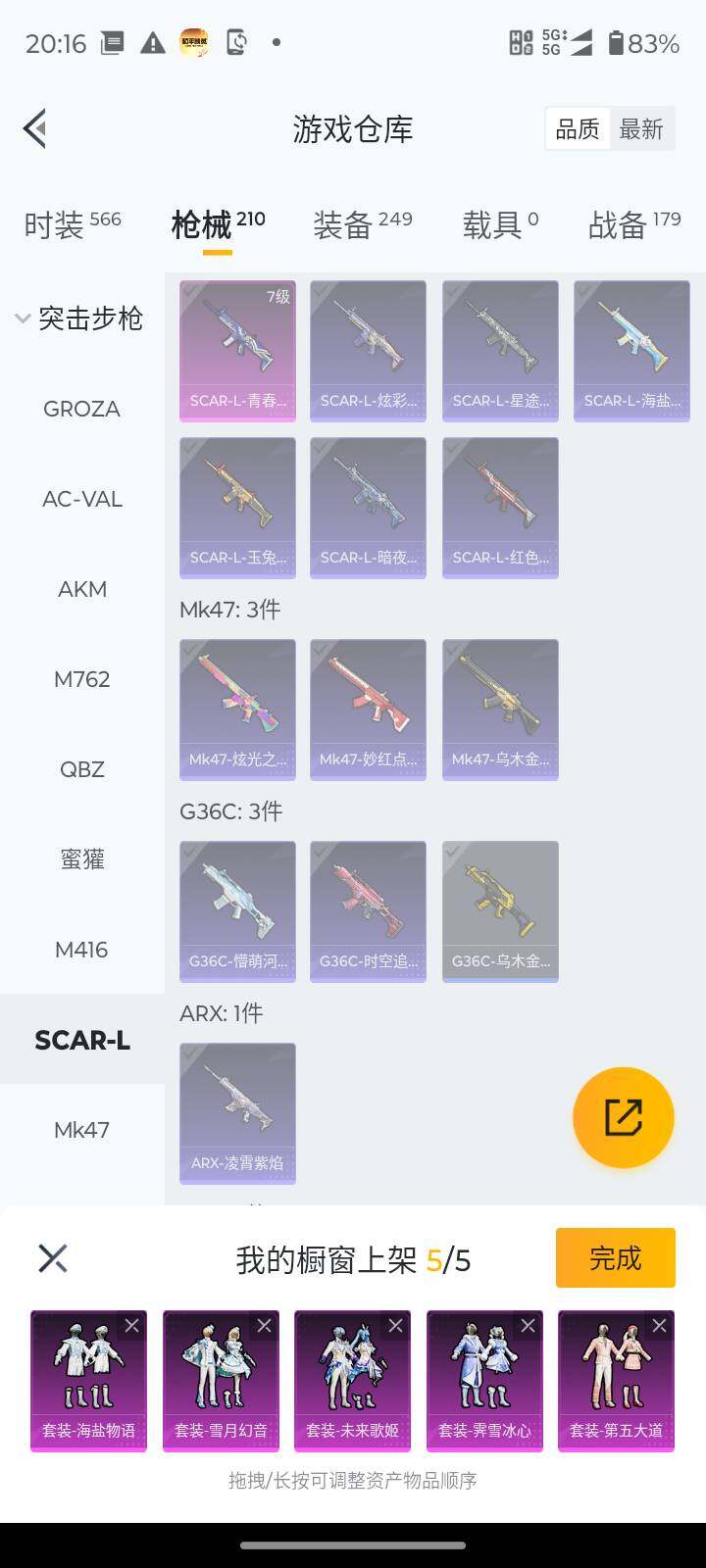Select AKM in the weapon list
Viewport: 706px width, 1568px height.
click(81, 589)
